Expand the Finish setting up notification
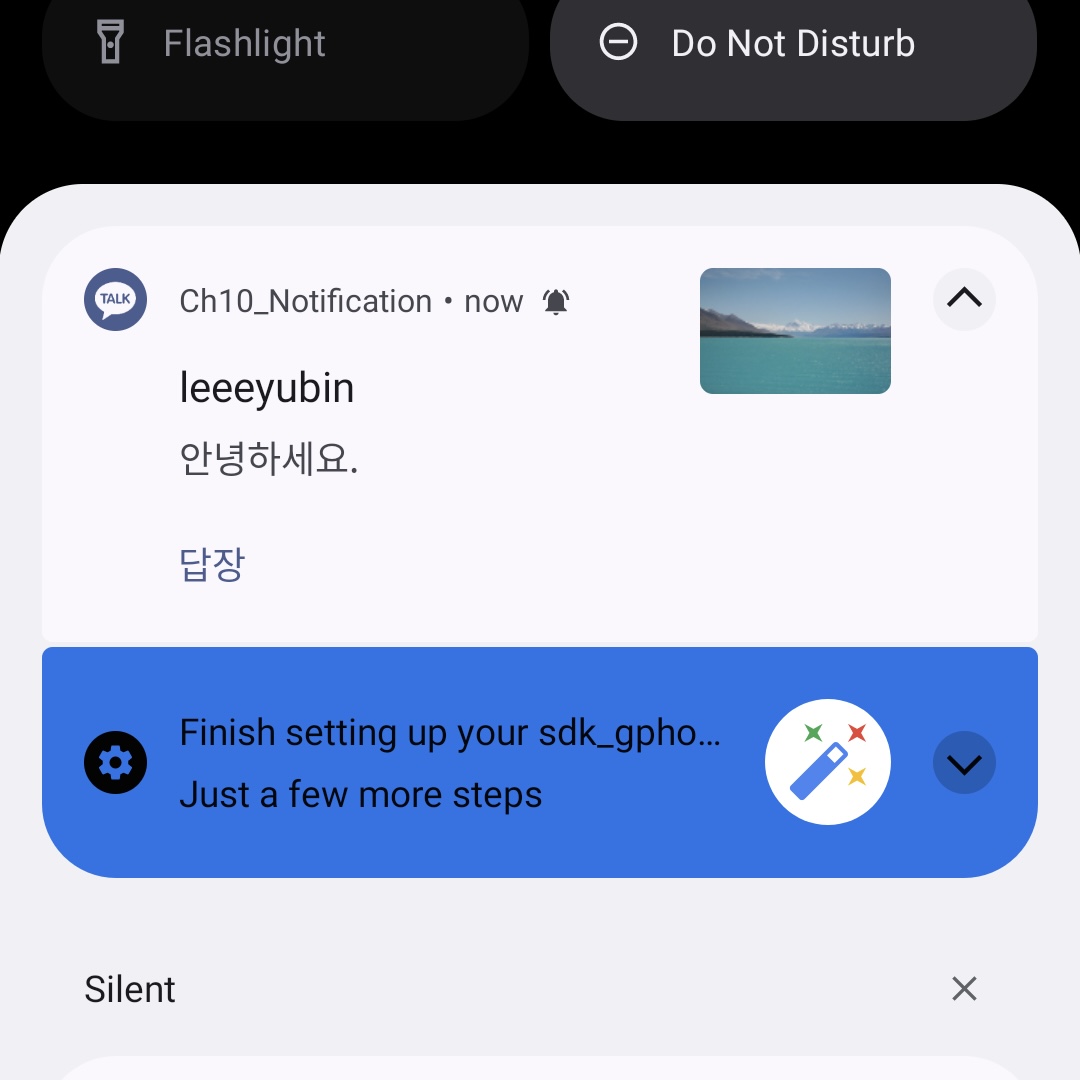The image size is (1080, 1080). (964, 764)
